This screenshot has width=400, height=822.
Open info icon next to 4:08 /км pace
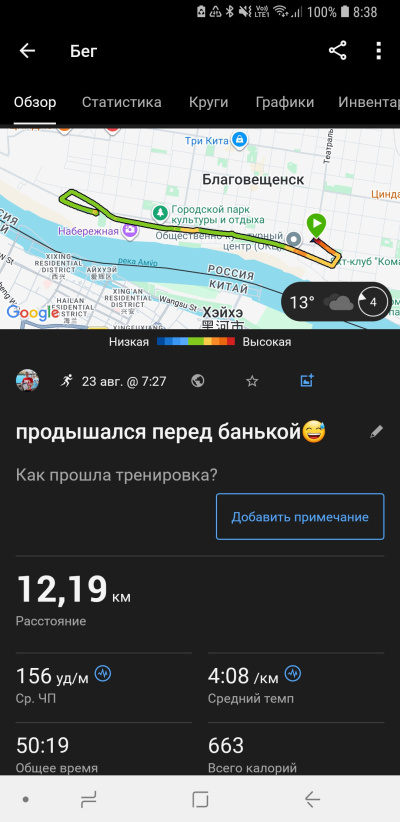click(x=293, y=673)
